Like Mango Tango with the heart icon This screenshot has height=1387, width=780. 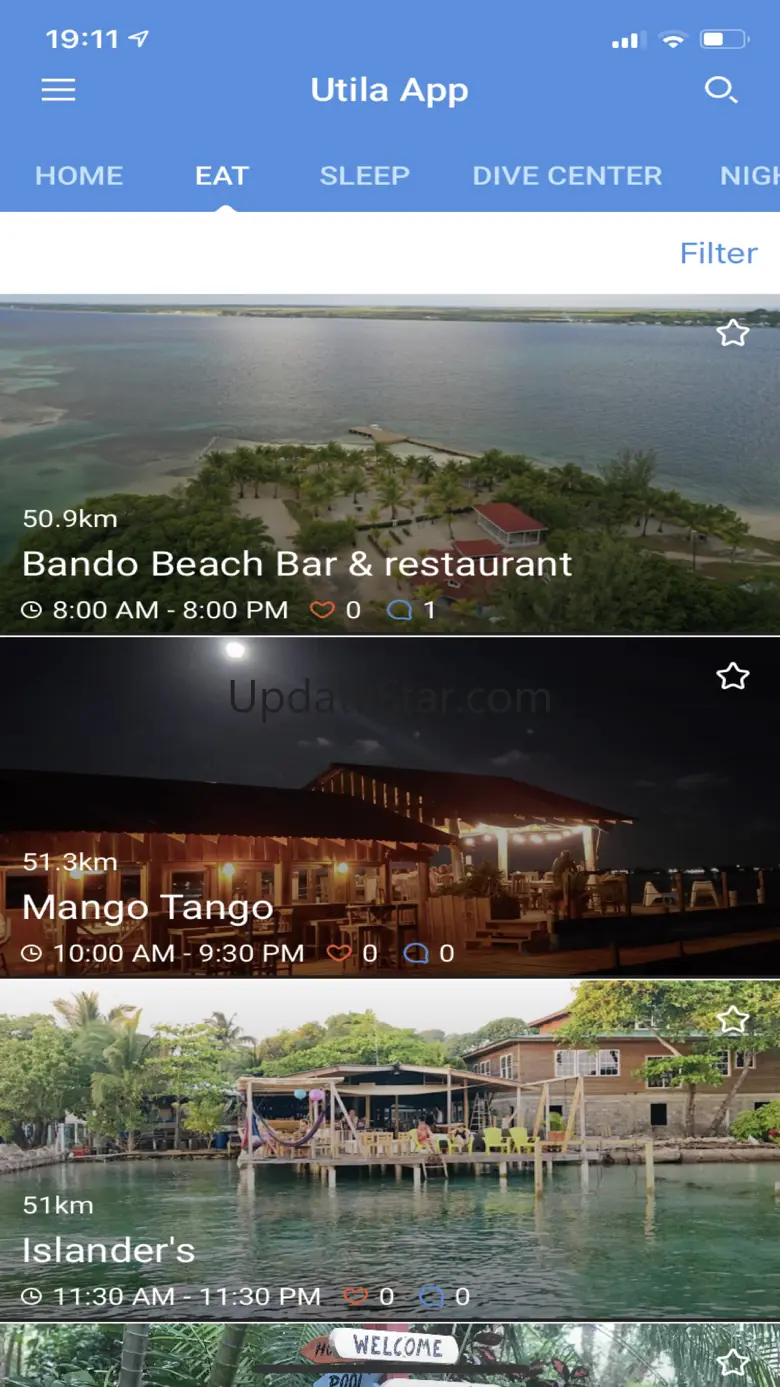340,953
